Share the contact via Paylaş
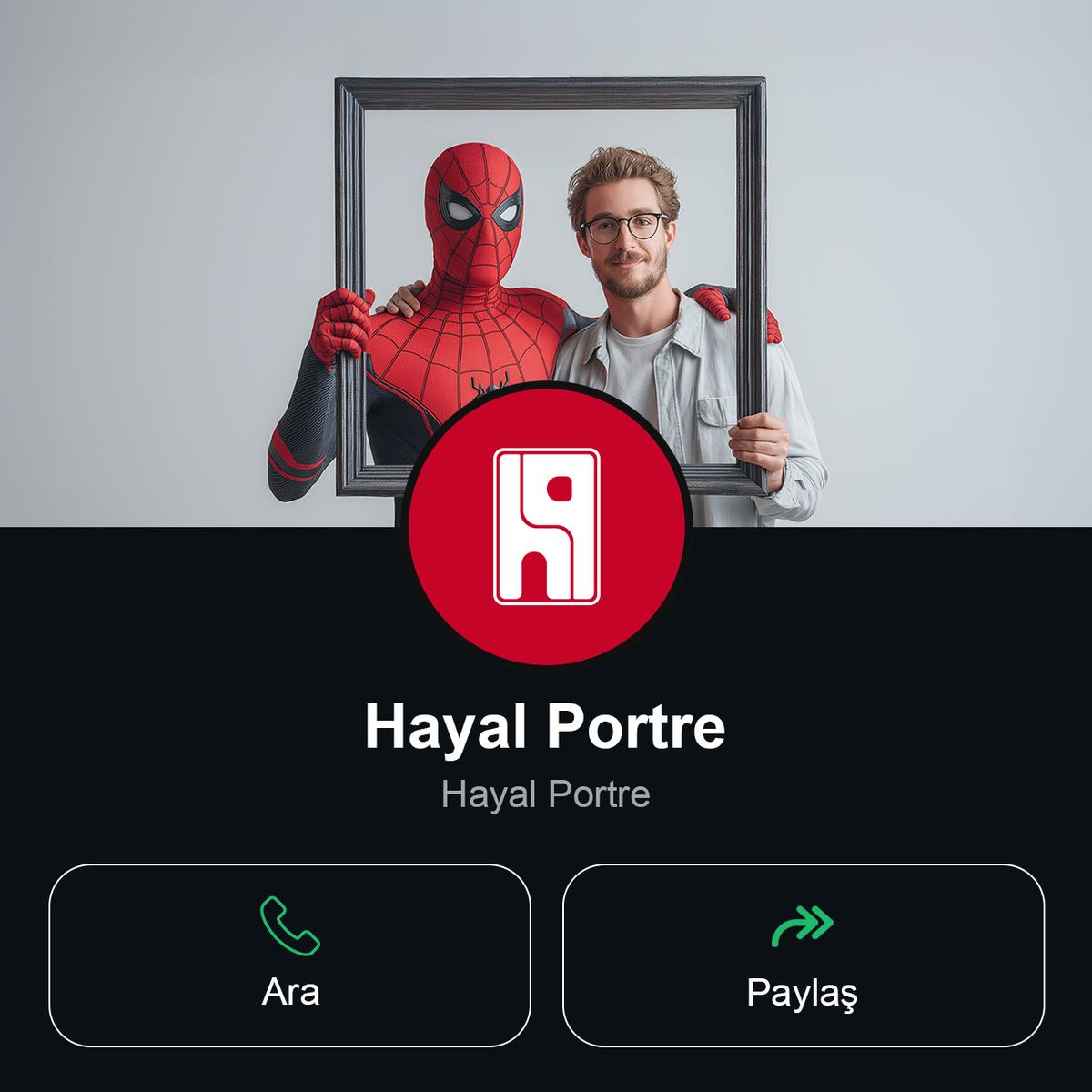This screenshot has width=1092, height=1092. click(x=803, y=955)
